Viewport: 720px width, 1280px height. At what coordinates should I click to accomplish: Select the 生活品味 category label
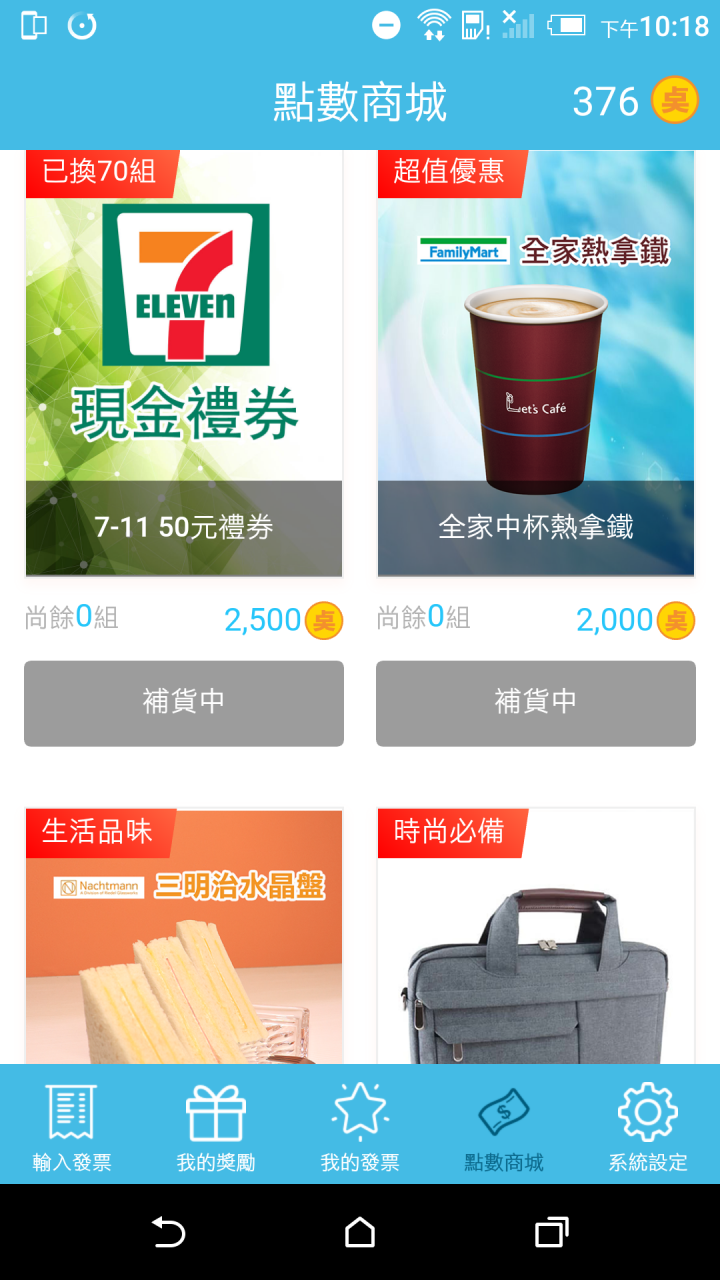pyautogui.click(x=96, y=831)
